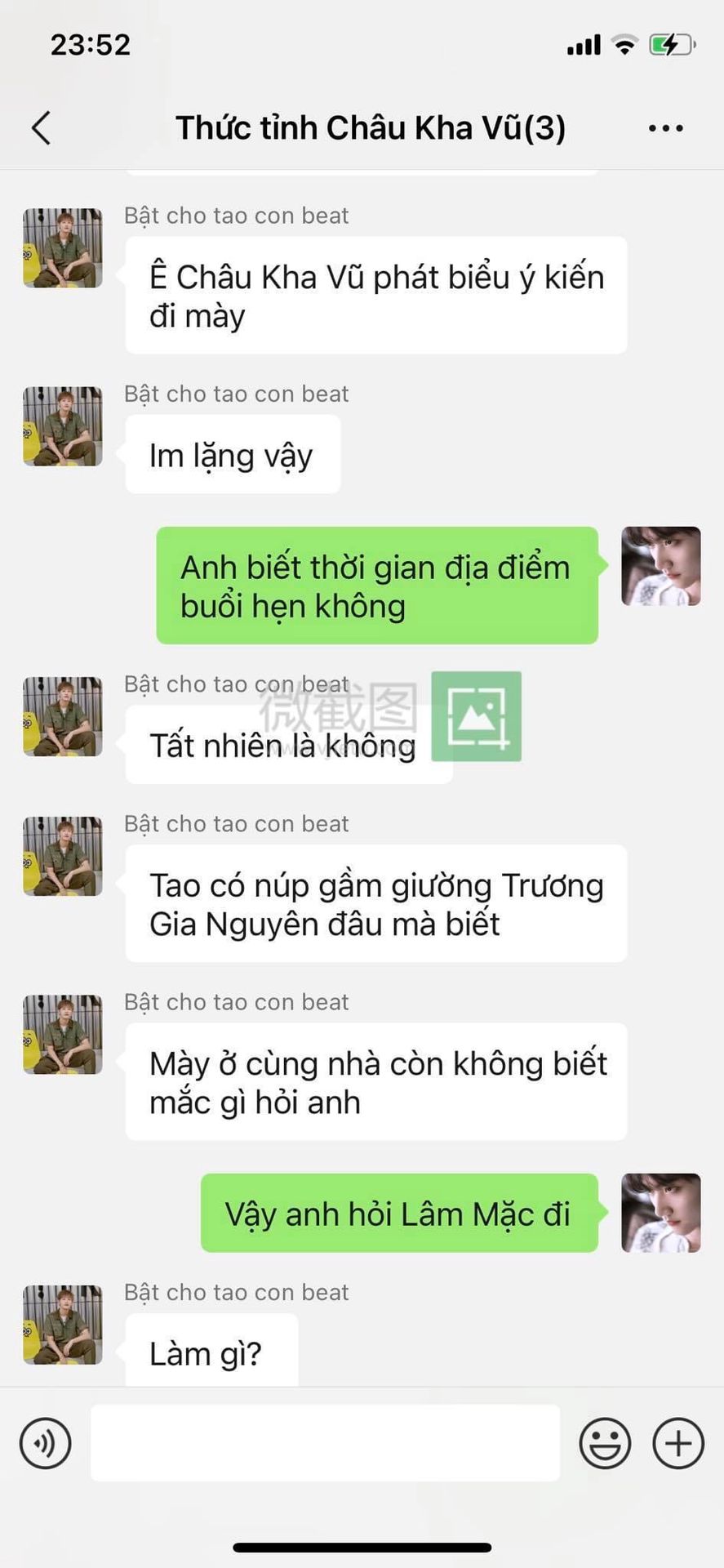Open the chat options three-dot menu
Screen dimensions: 724x1568
665,128
